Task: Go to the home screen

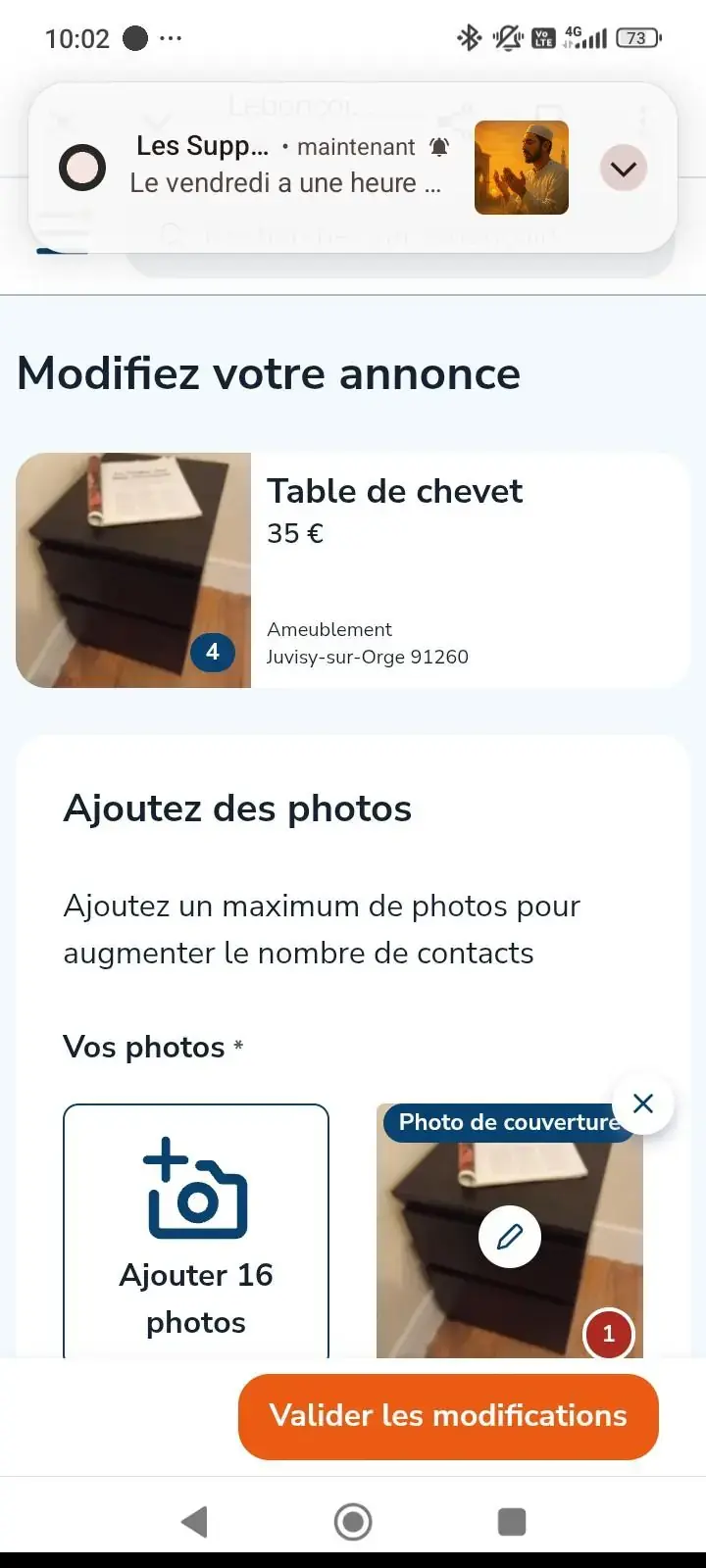Action: 353,1522
